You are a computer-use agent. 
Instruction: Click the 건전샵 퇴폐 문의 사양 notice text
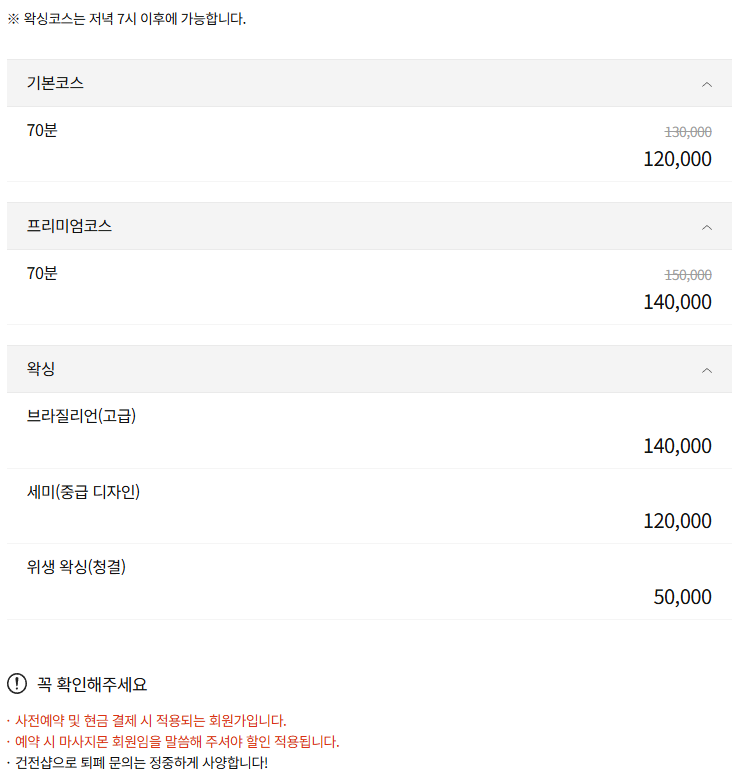click(x=137, y=762)
